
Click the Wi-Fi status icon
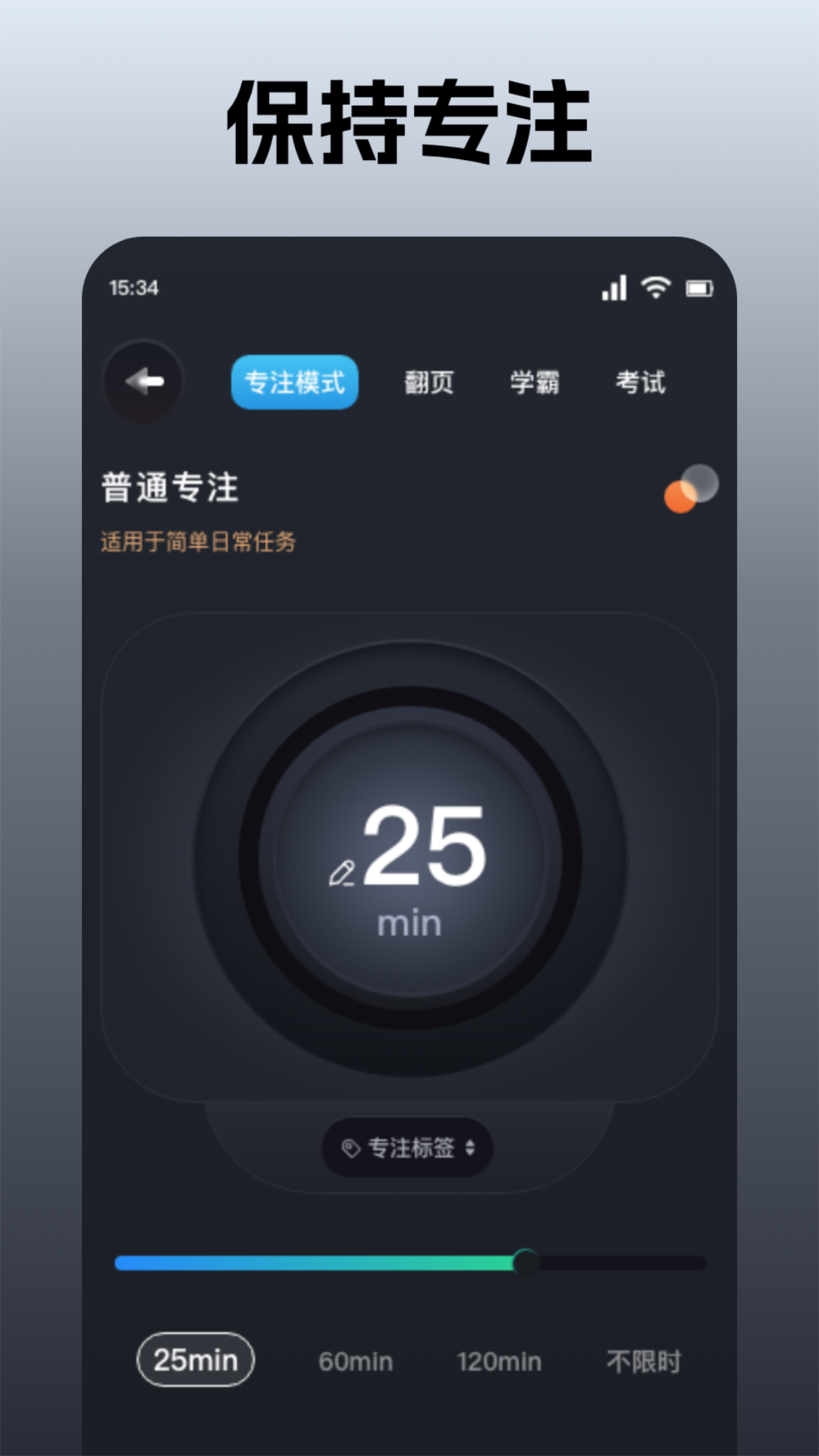tap(657, 287)
